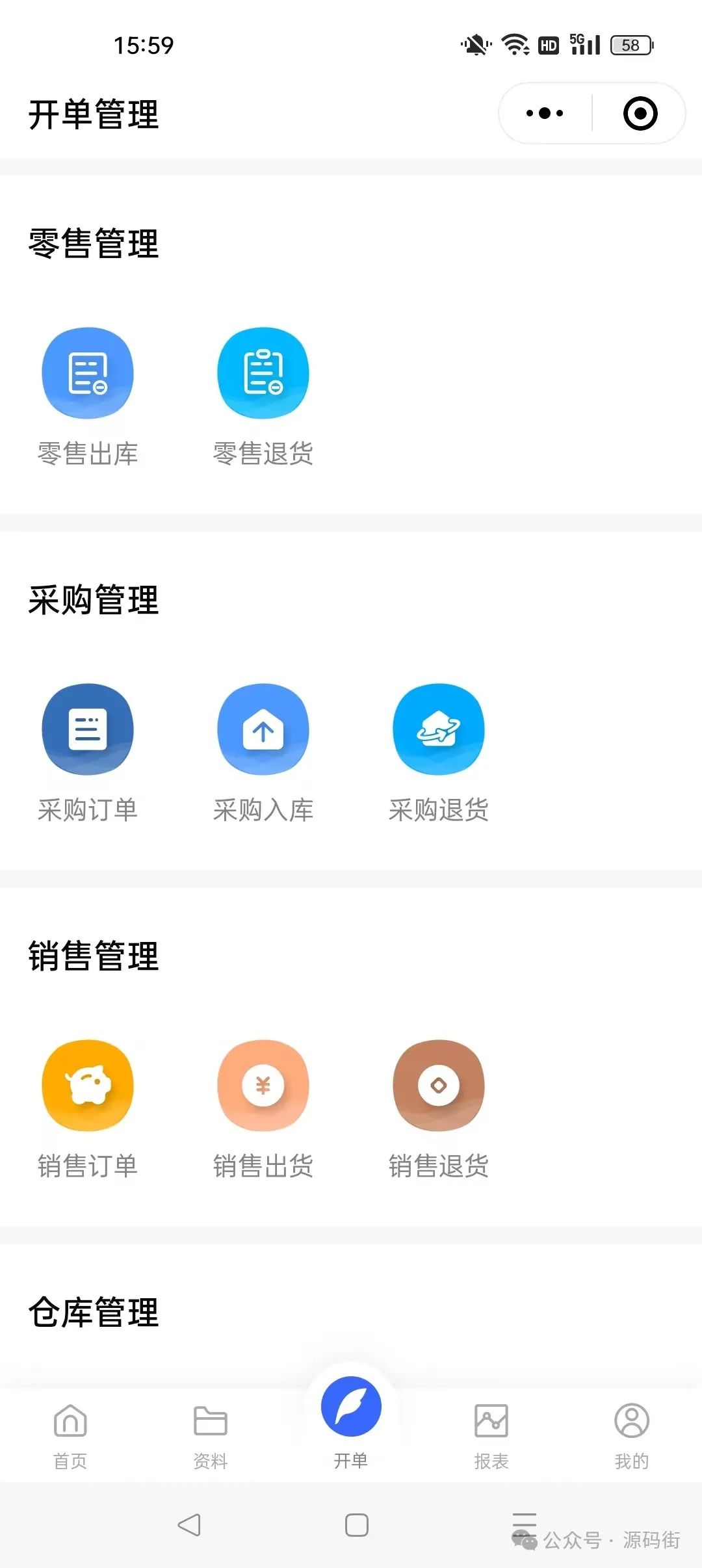702x1568 pixels.
Task: Tap the system home button
Action: point(357,1525)
